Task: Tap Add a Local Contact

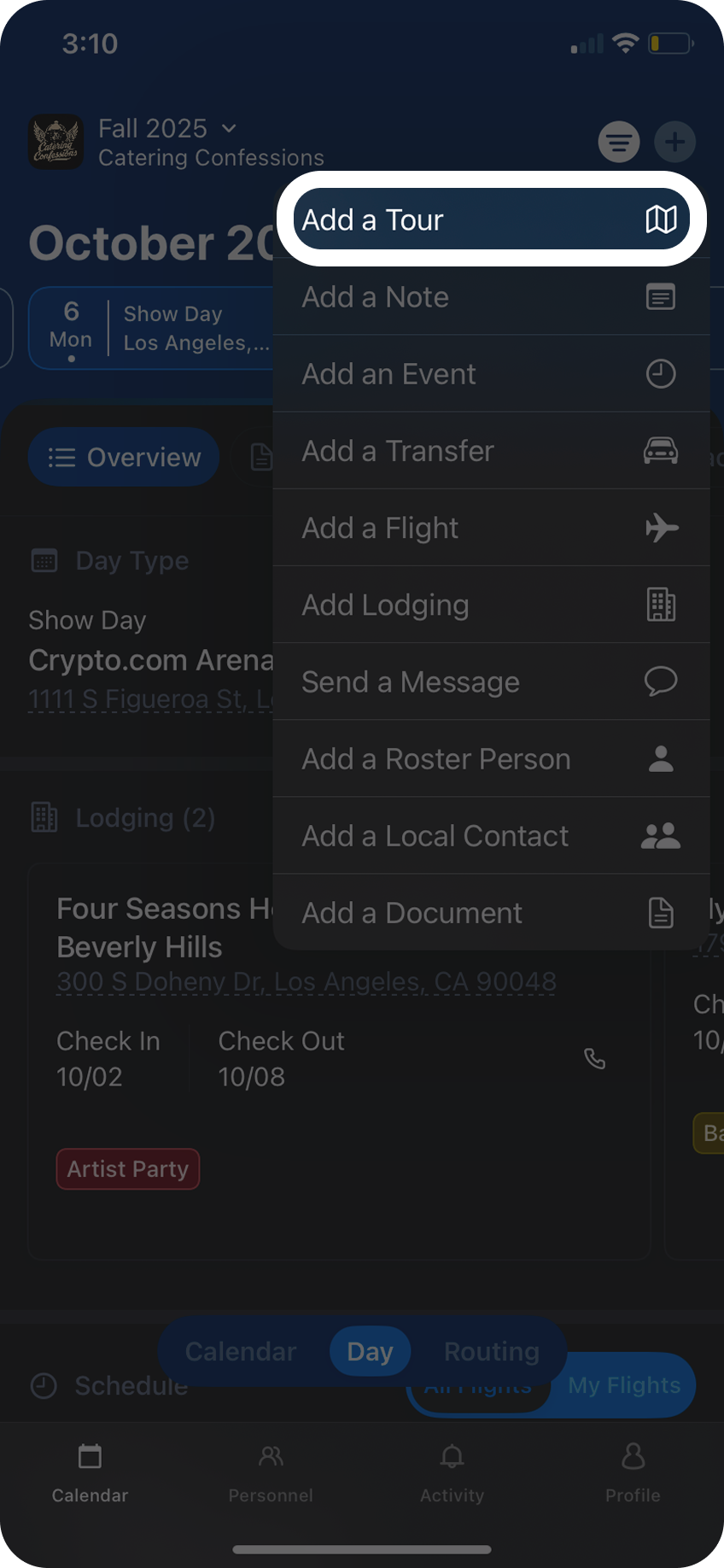Action: 490,836
